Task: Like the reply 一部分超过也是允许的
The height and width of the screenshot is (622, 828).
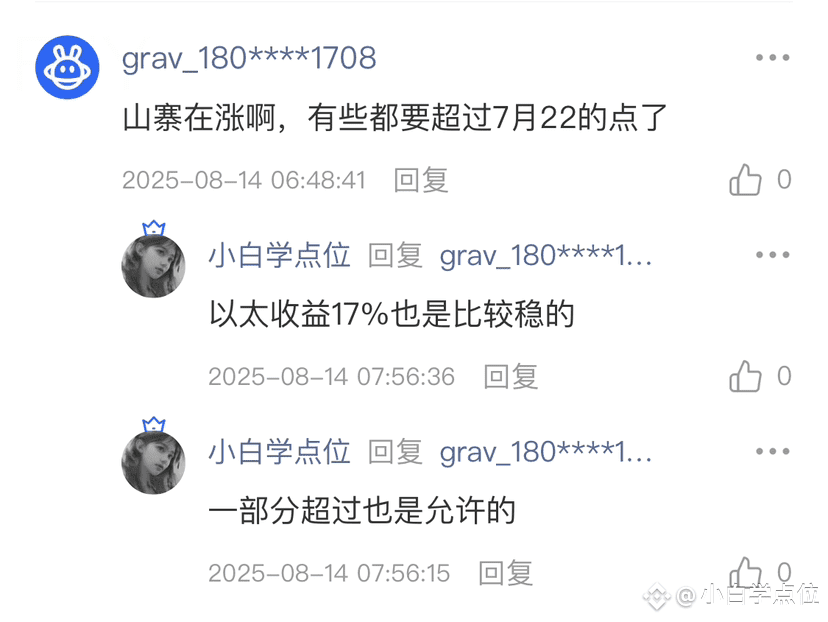Action: coord(746,573)
